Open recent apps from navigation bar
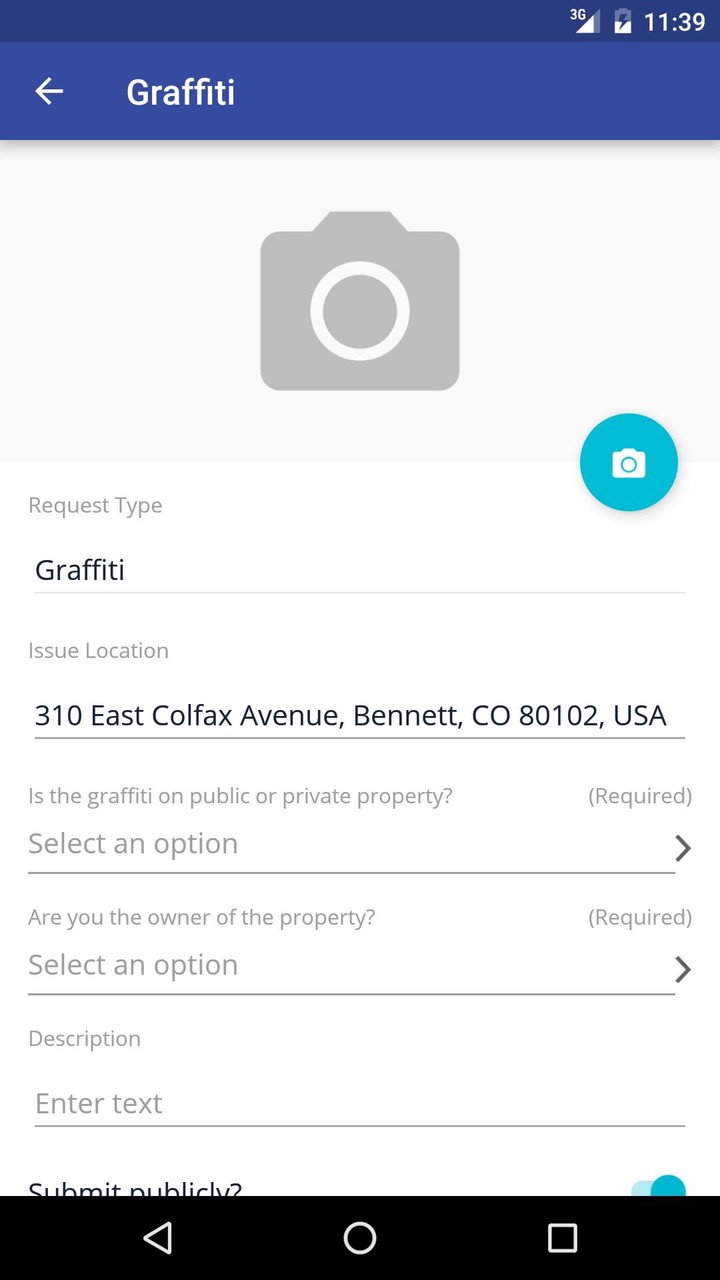This screenshot has height=1280, width=720. click(563, 1238)
